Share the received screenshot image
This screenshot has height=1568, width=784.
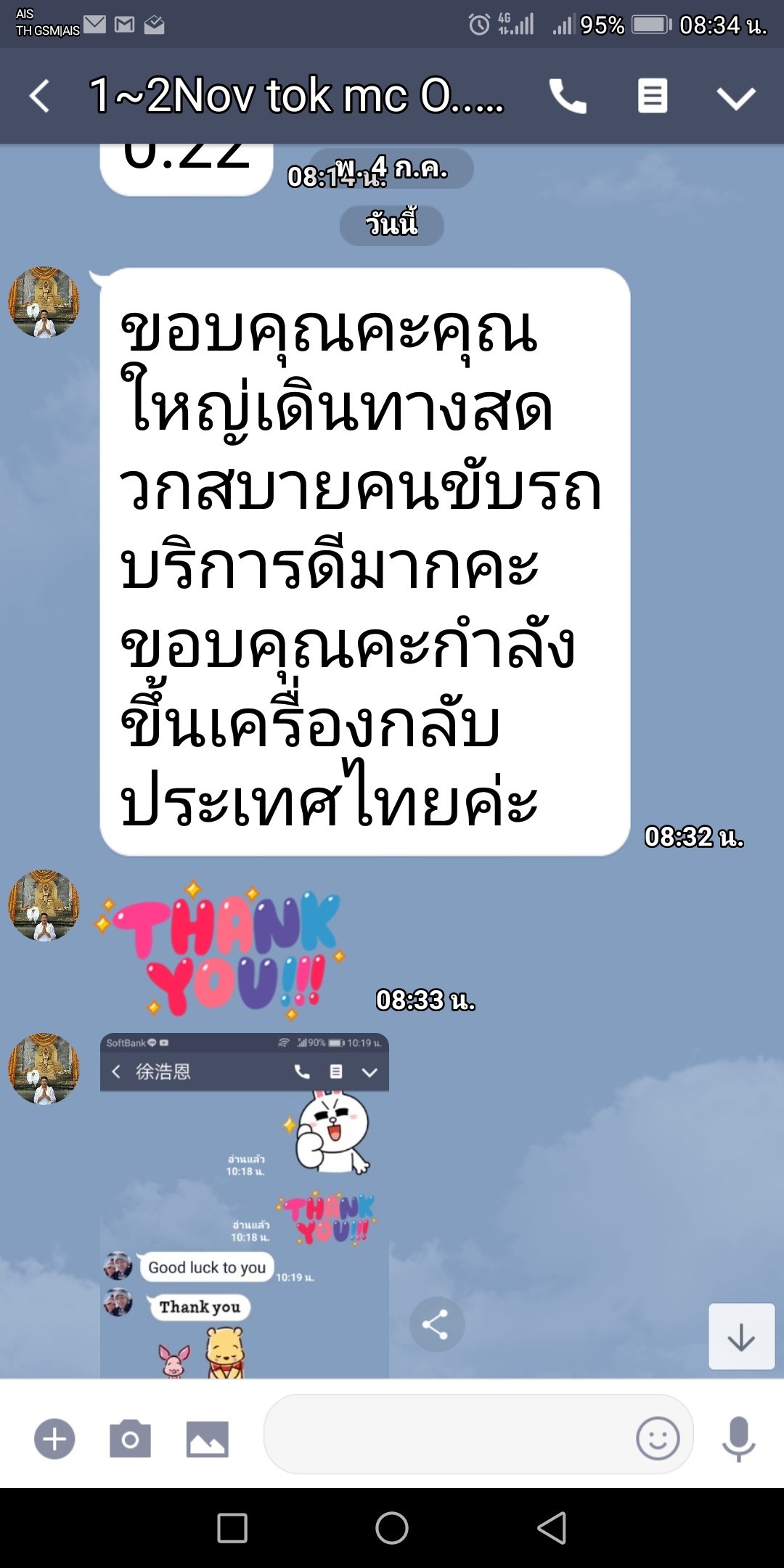coord(436,1325)
